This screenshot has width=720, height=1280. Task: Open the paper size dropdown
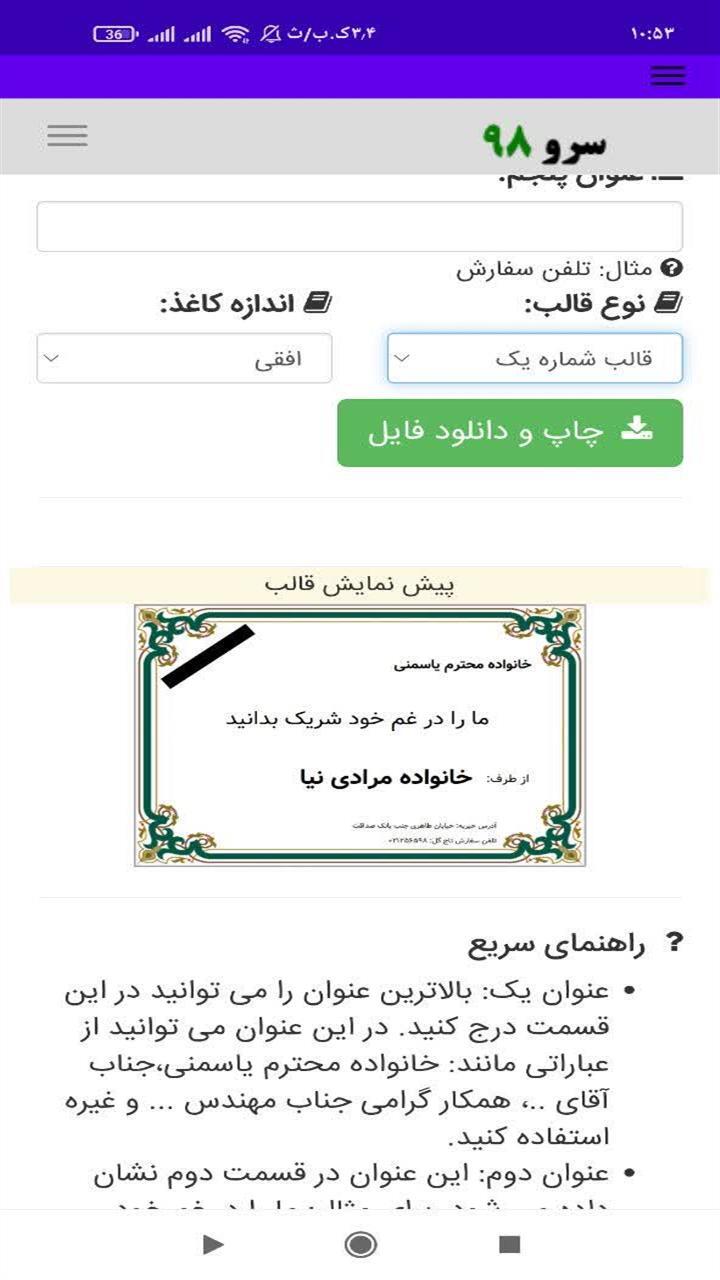184,358
